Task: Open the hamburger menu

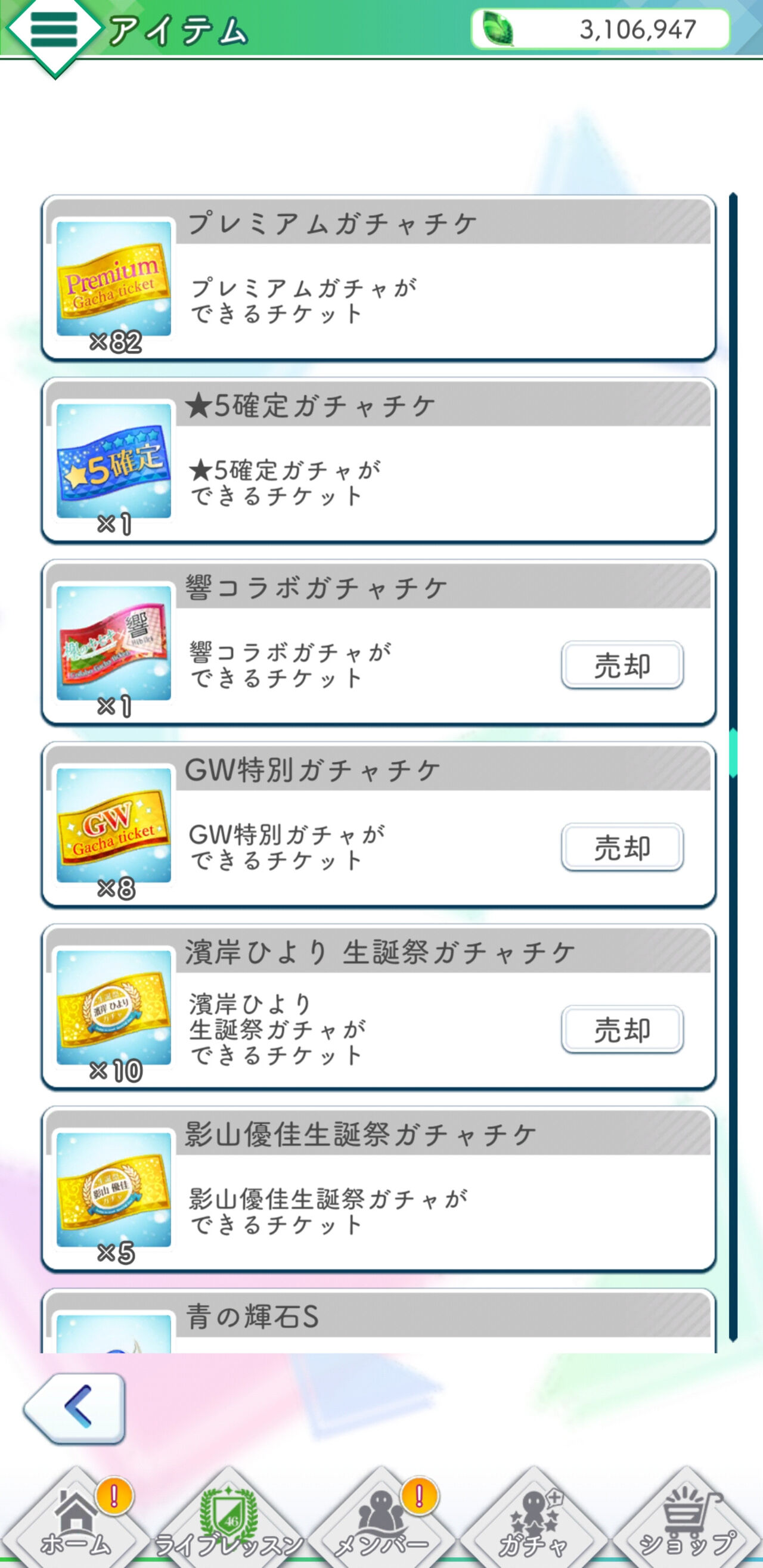Action: pos(54,29)
